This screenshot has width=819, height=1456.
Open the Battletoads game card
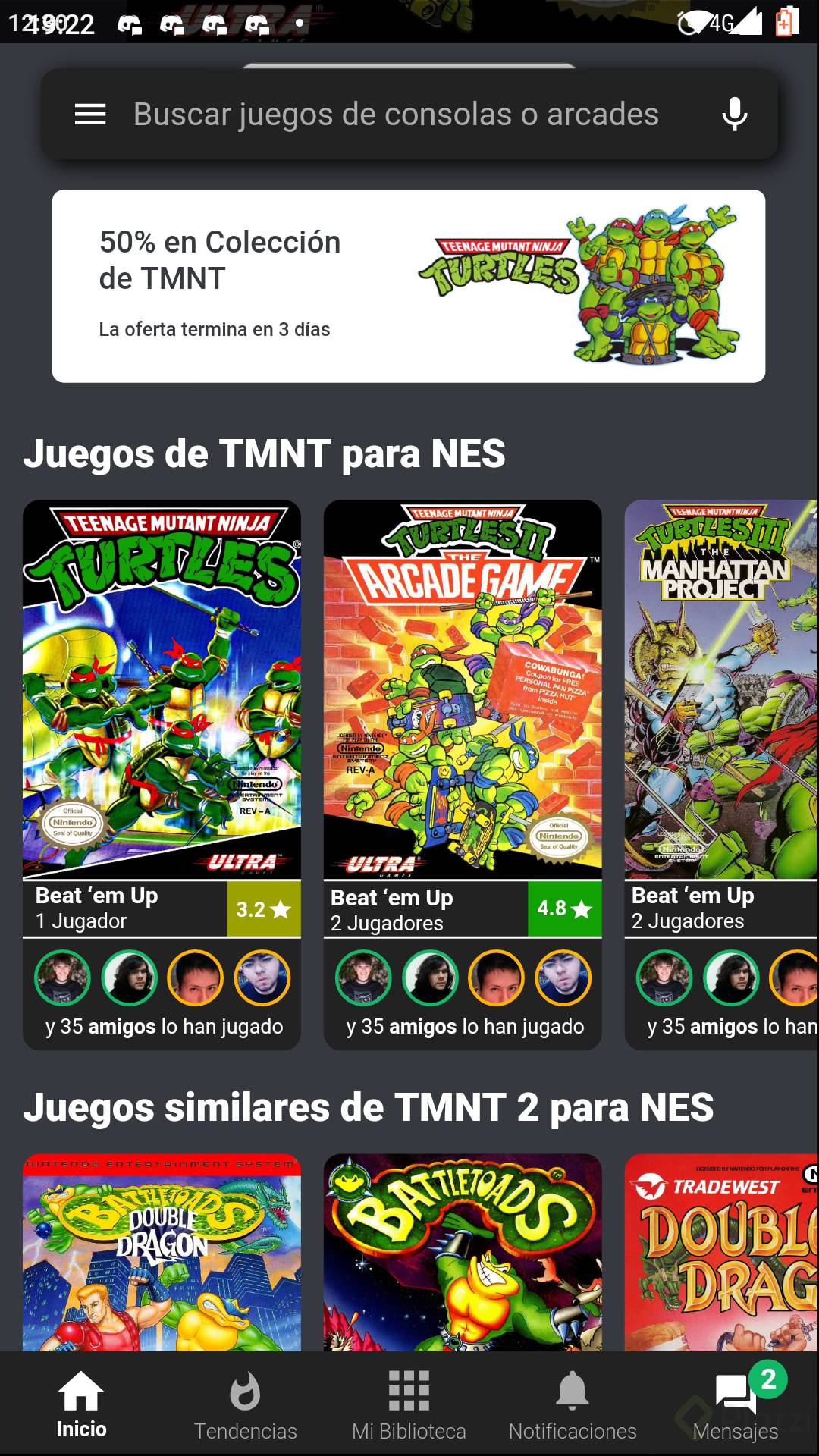click(x=463, y=1253)
